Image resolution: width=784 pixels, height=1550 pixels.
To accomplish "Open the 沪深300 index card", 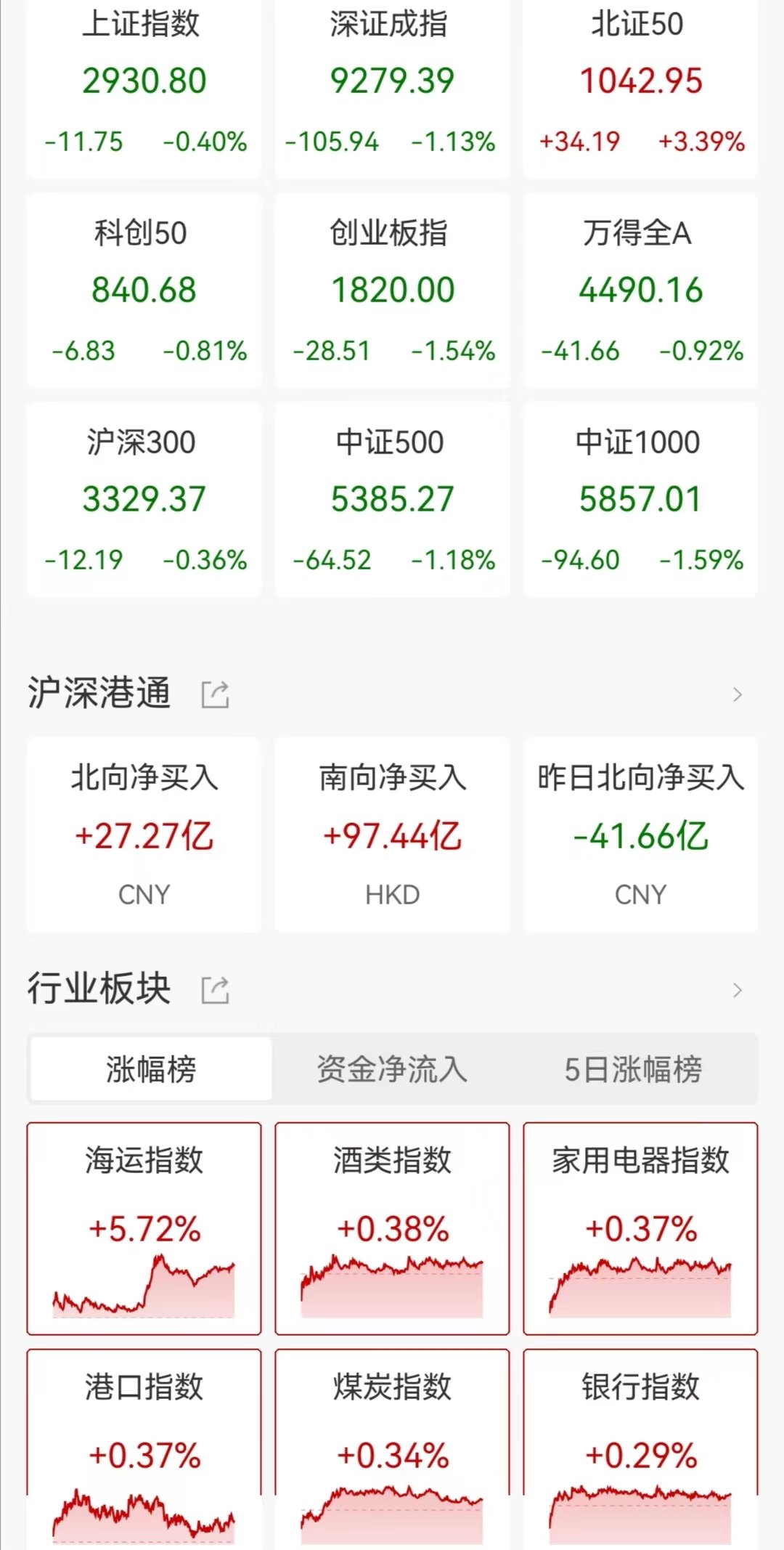I will 144,499.
